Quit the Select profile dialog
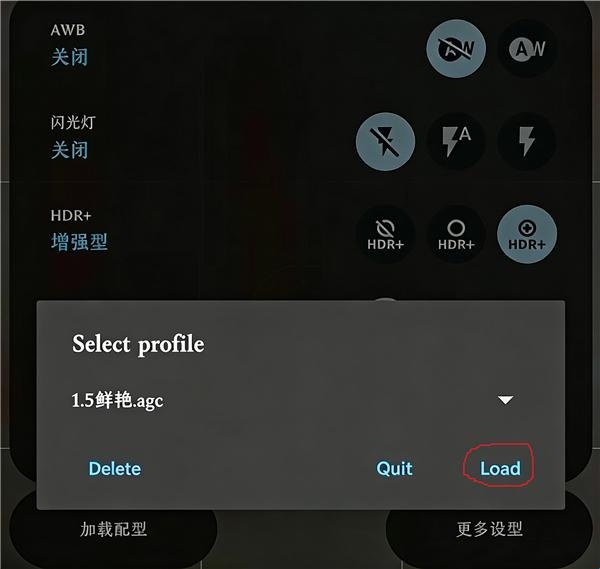The image size is (600, 569). 394,468
